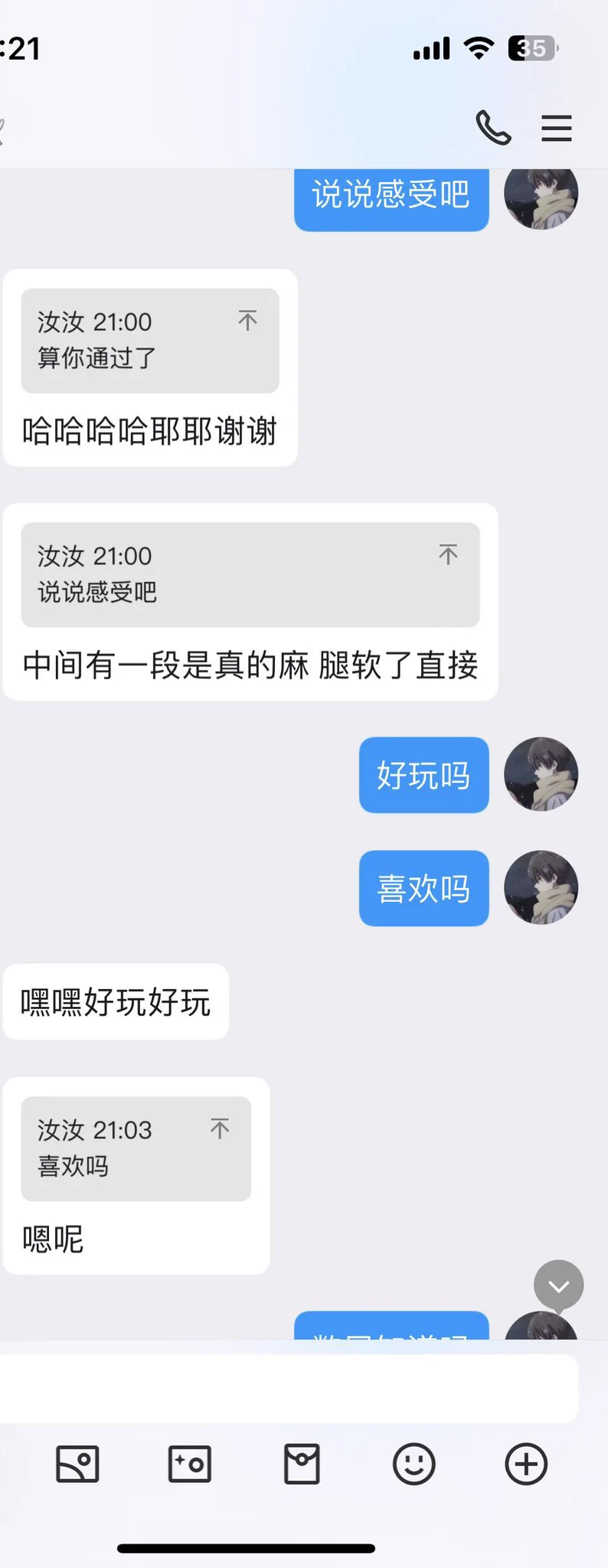Jump to original message from quoted 说说感受吧

coord(447,553)
